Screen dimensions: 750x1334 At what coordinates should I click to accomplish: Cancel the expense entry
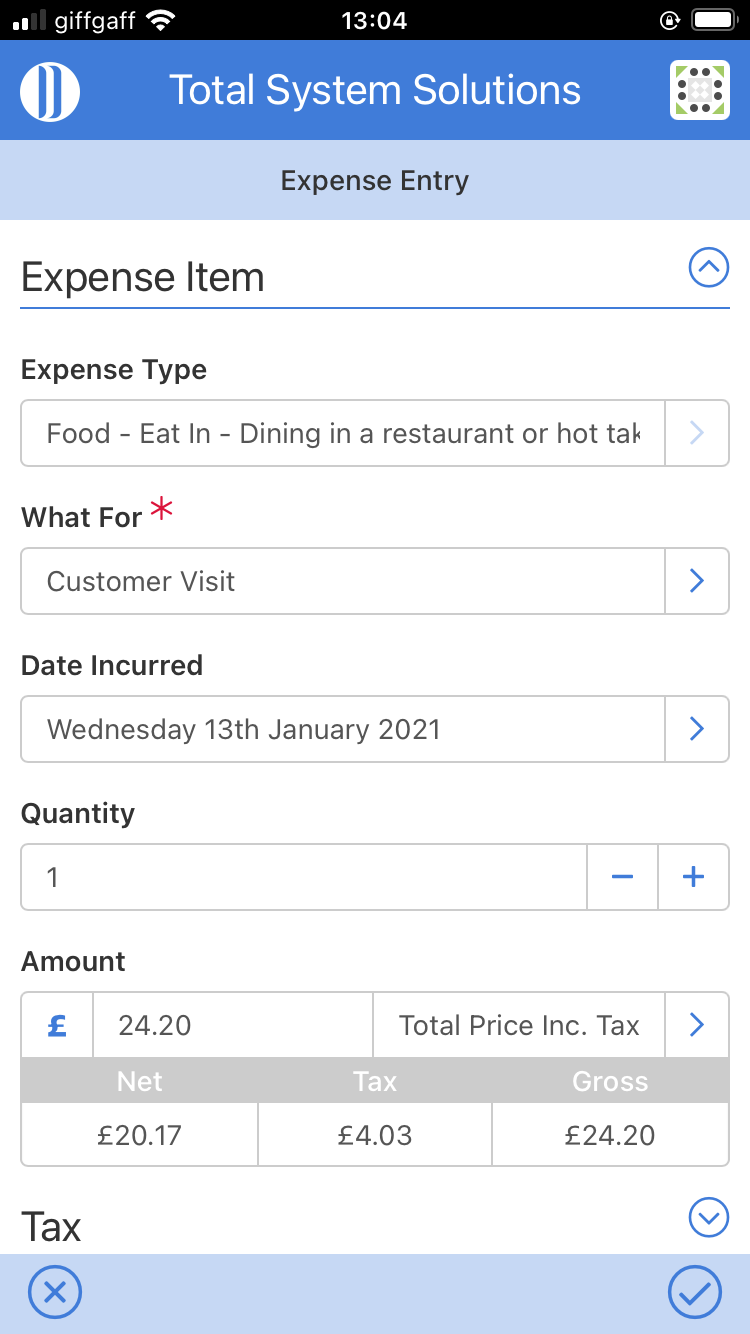pyautogui.click(x=55, y=1293)
